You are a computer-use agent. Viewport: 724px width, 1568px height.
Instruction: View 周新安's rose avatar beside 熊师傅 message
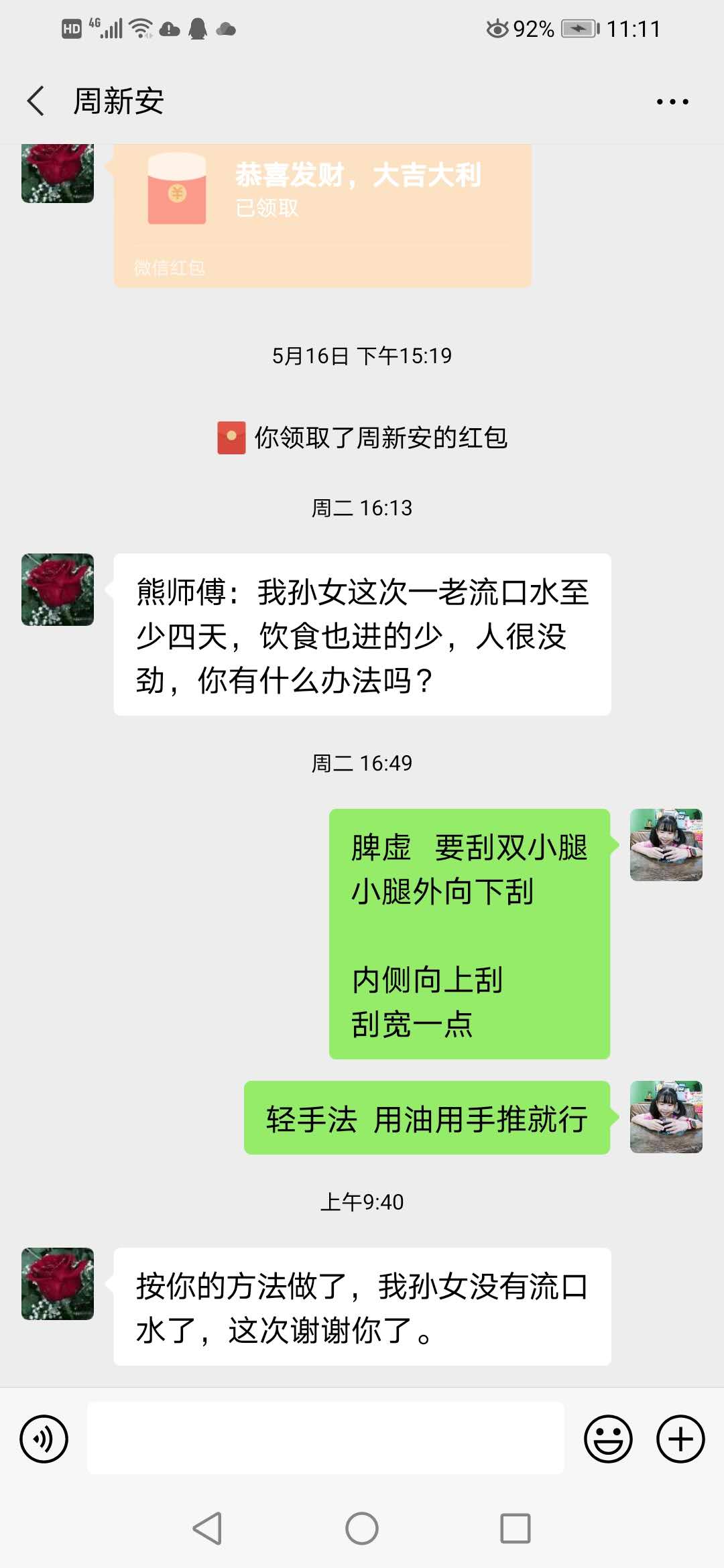click(x=58, y=590)
